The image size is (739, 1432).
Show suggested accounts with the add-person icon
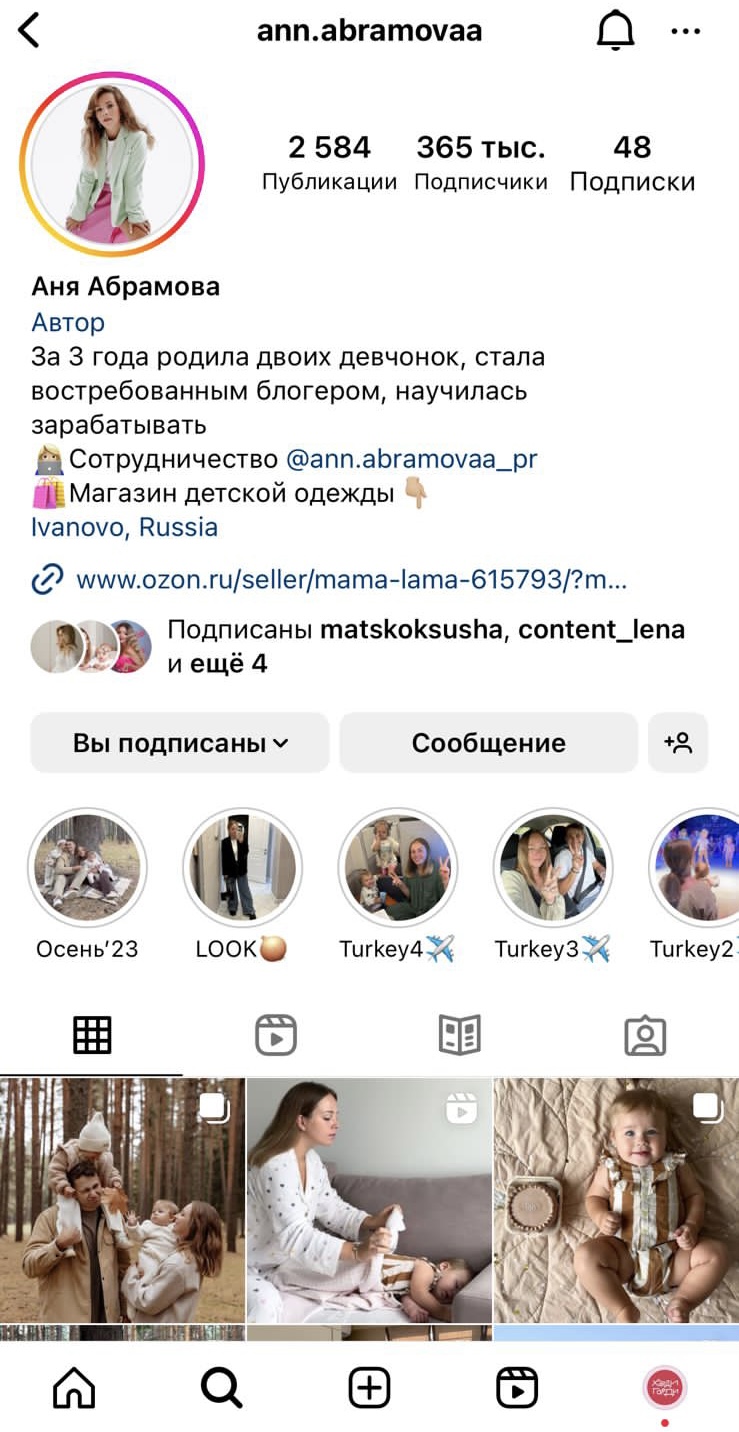point(678,743)
